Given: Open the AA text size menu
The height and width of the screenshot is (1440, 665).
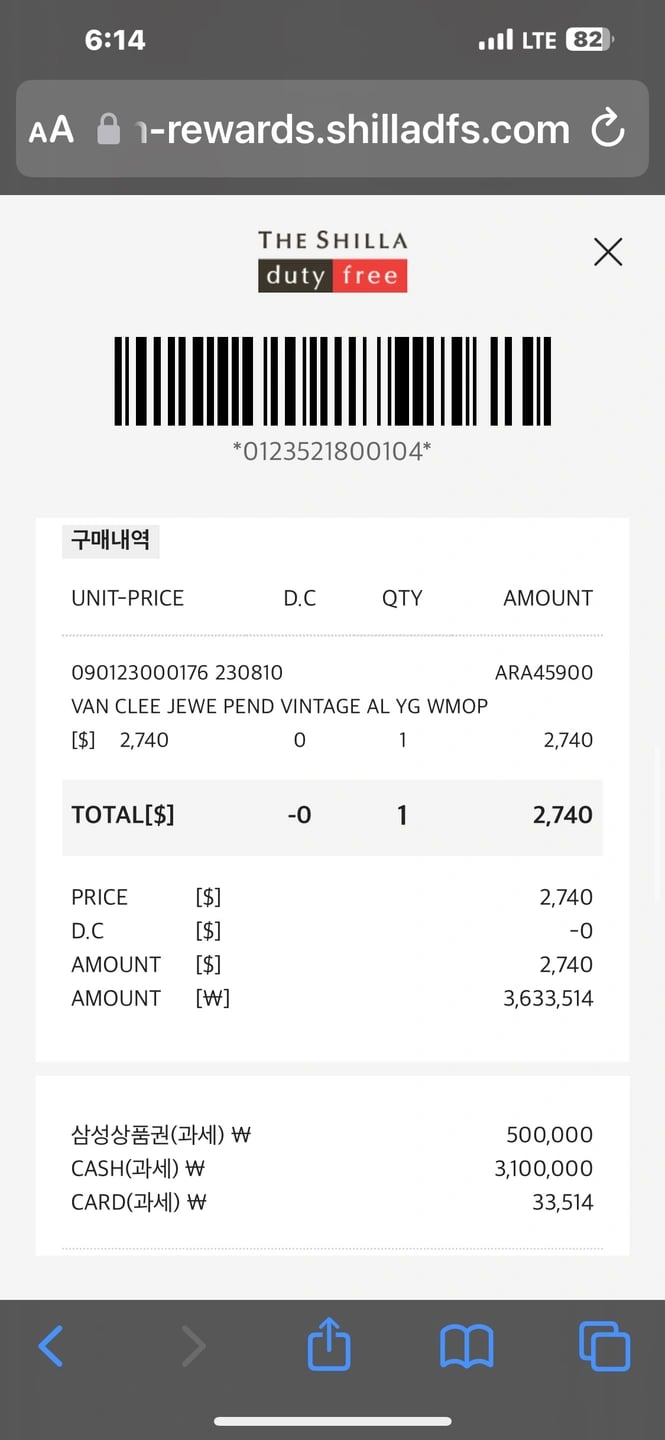Looking at the screenshot, I should [51, 130].
